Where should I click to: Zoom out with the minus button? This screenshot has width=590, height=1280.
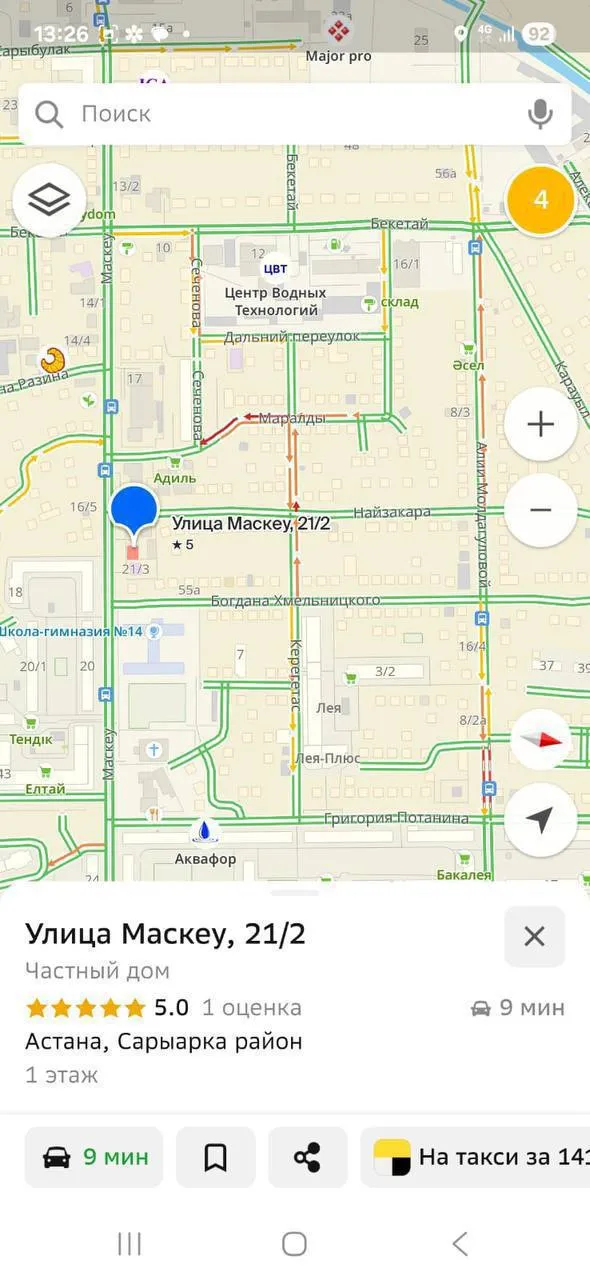point(541,510)
